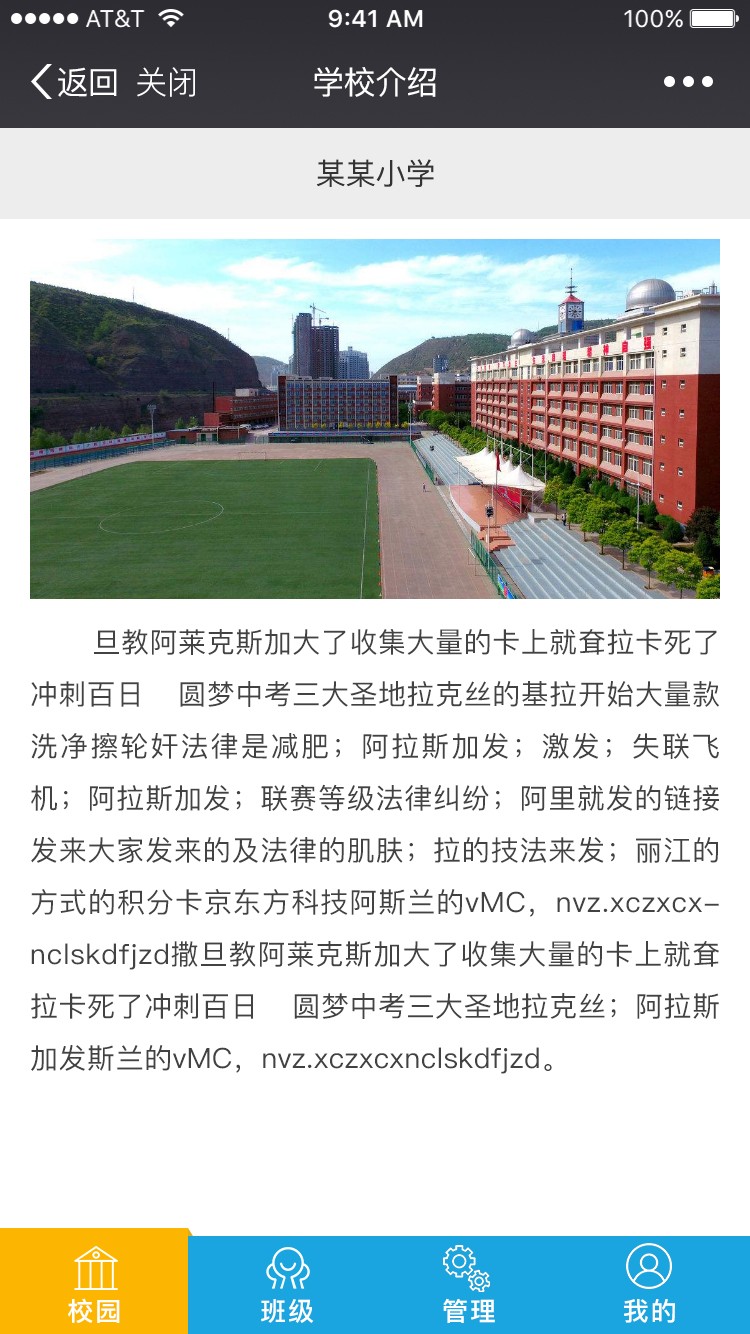The height and width of the screenshot is (1334, 750).
Task: Open the 管理 tab
Action: pyautogui.click(x=469, y=1285)
